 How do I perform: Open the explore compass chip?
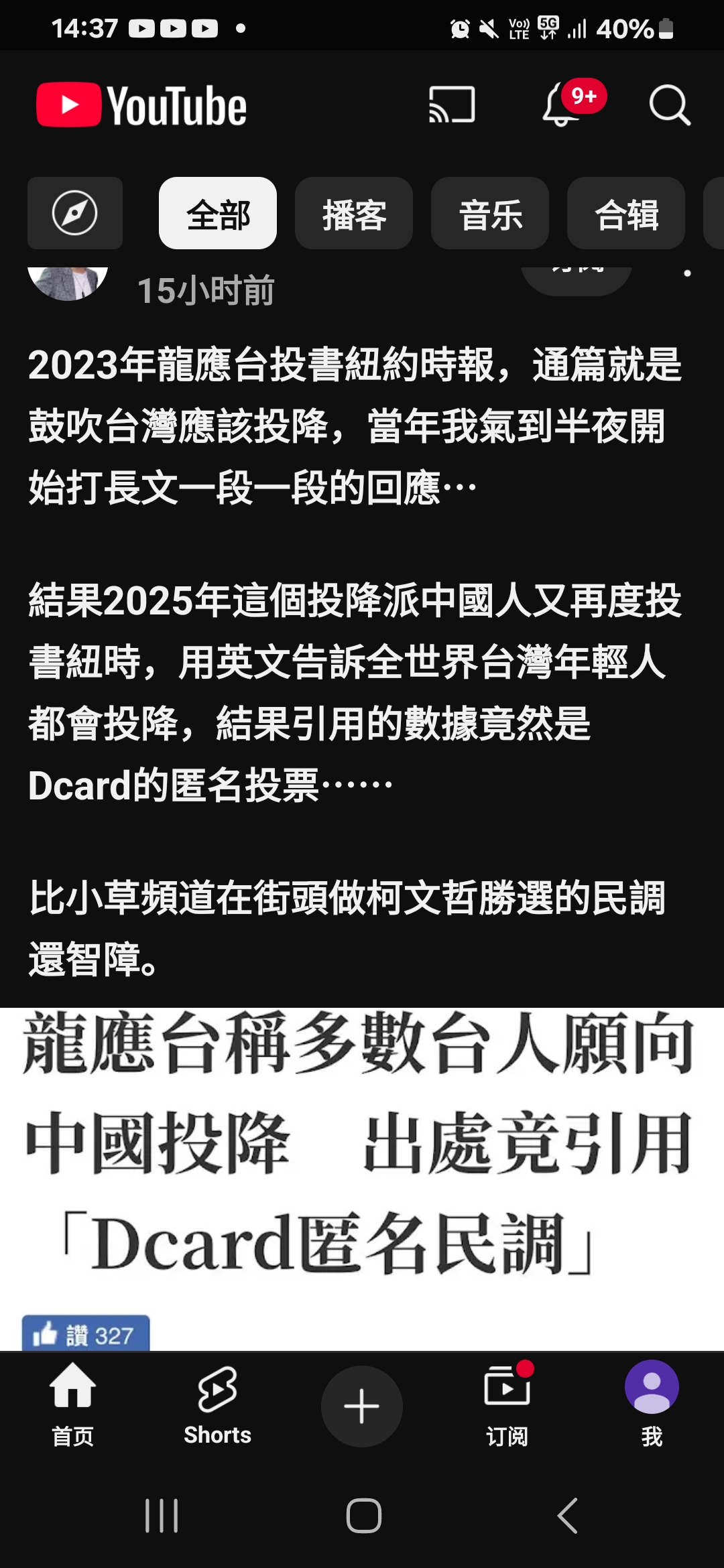pyautogui.click(x=75, y=214)
